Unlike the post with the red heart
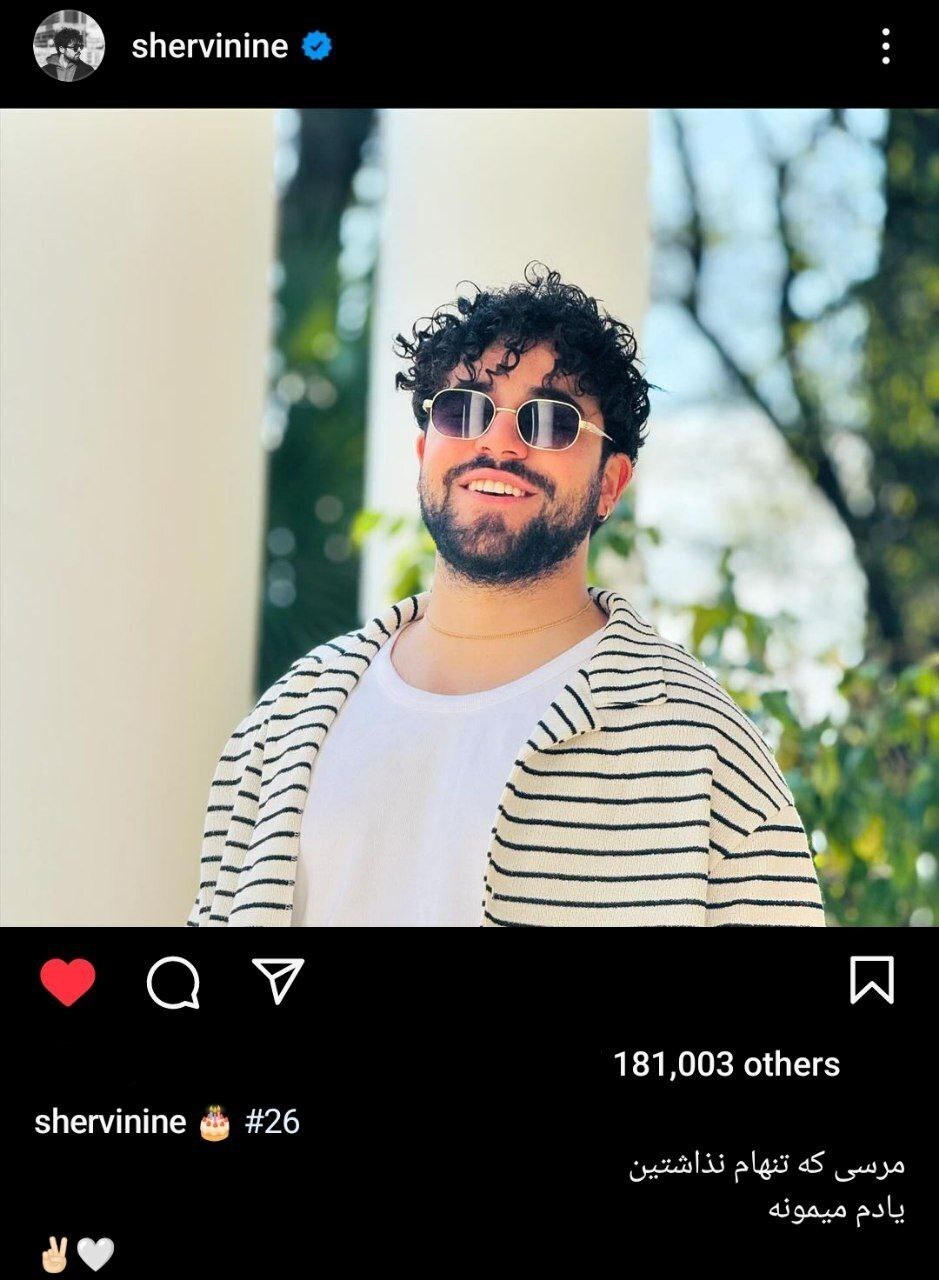 click(x=68, y=981)
